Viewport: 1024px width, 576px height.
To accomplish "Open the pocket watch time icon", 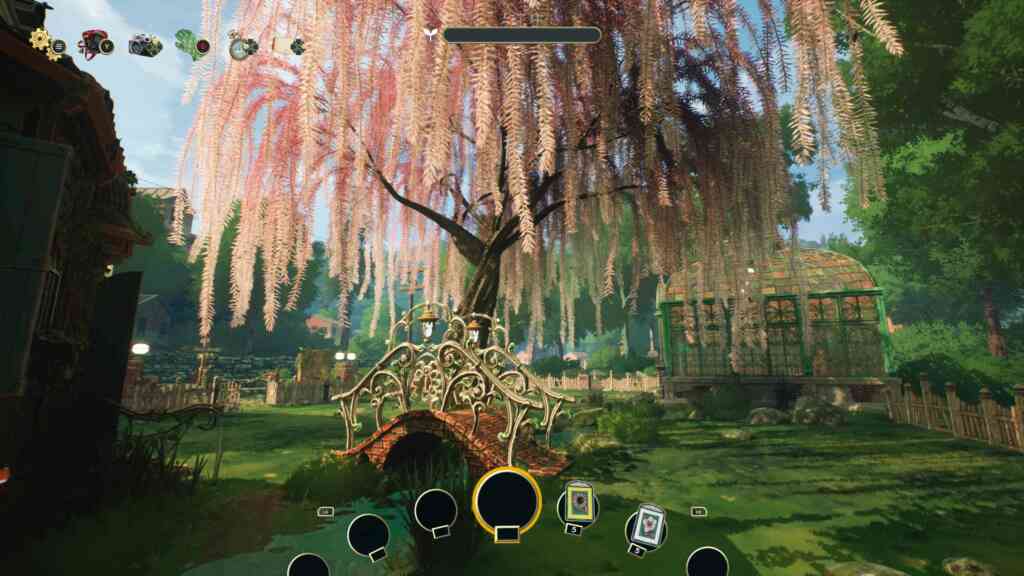I will tap(240, 45).
